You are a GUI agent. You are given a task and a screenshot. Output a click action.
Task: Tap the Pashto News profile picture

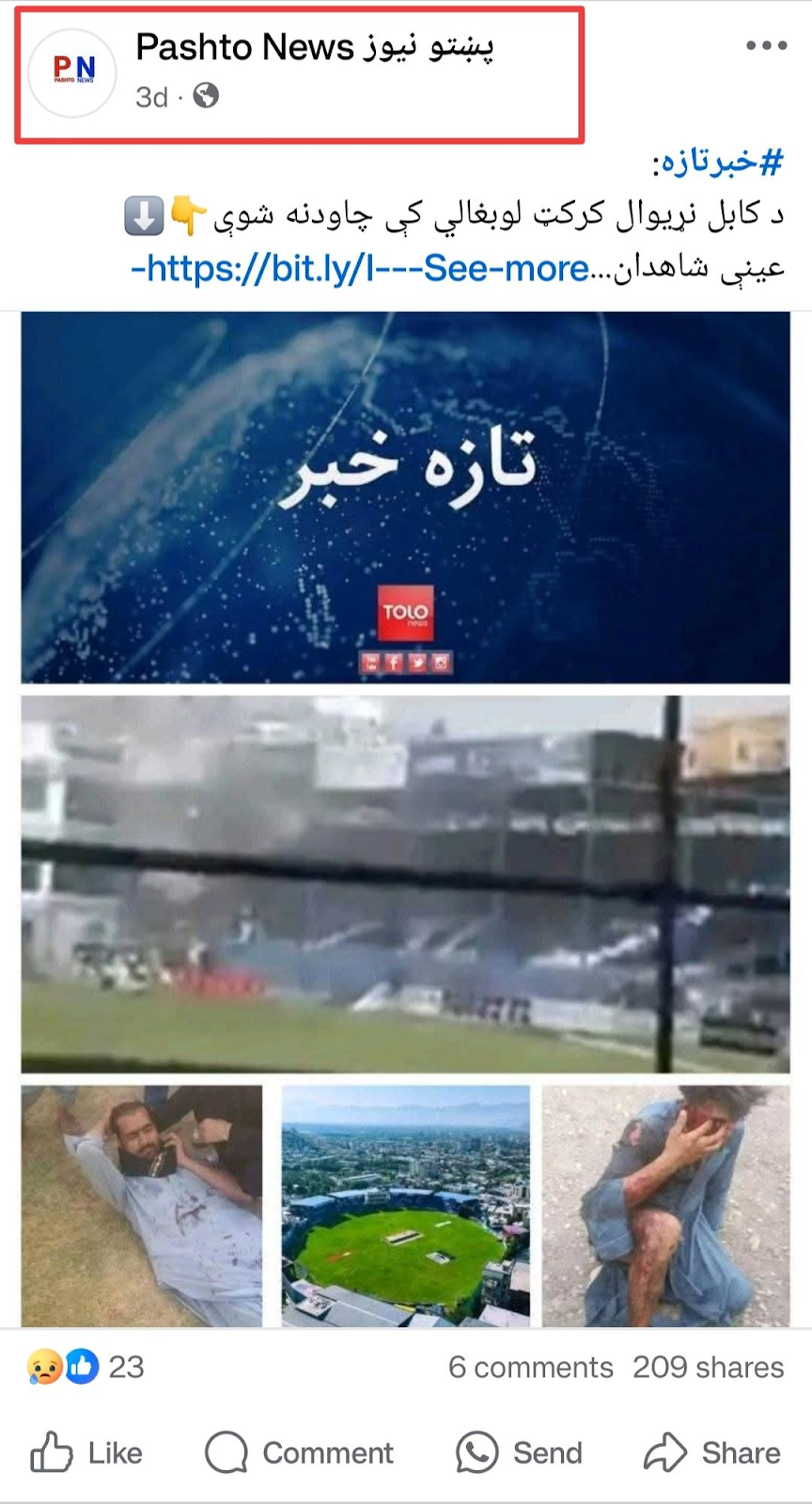72,71
